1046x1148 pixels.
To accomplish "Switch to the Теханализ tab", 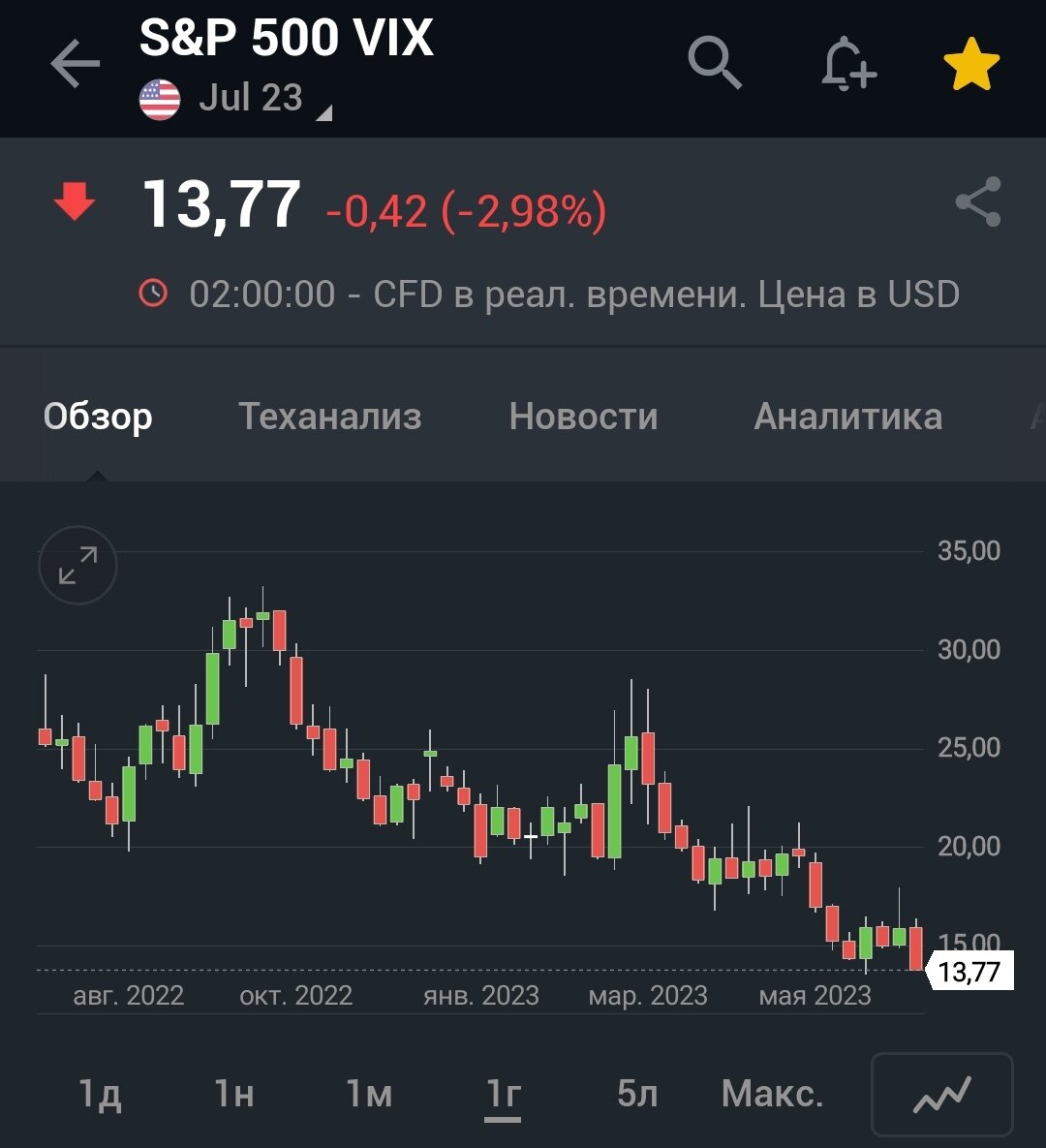I will [329, 416].
